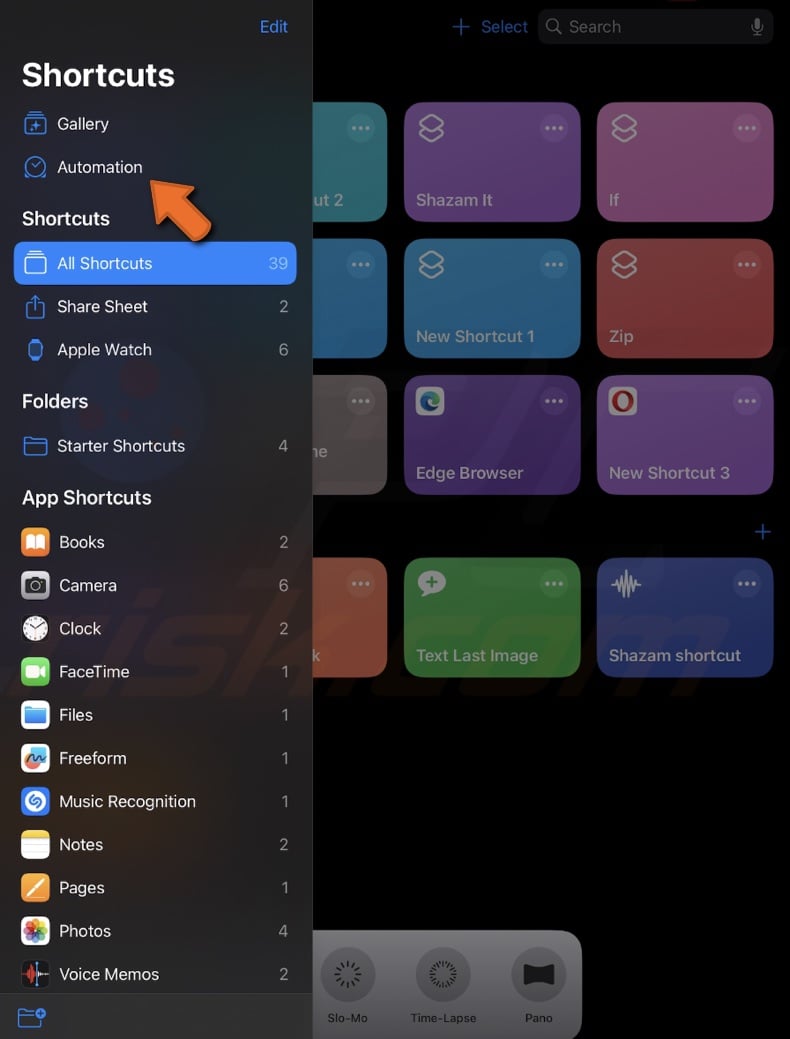View Clock app shortcuts

tap(79, 629)
